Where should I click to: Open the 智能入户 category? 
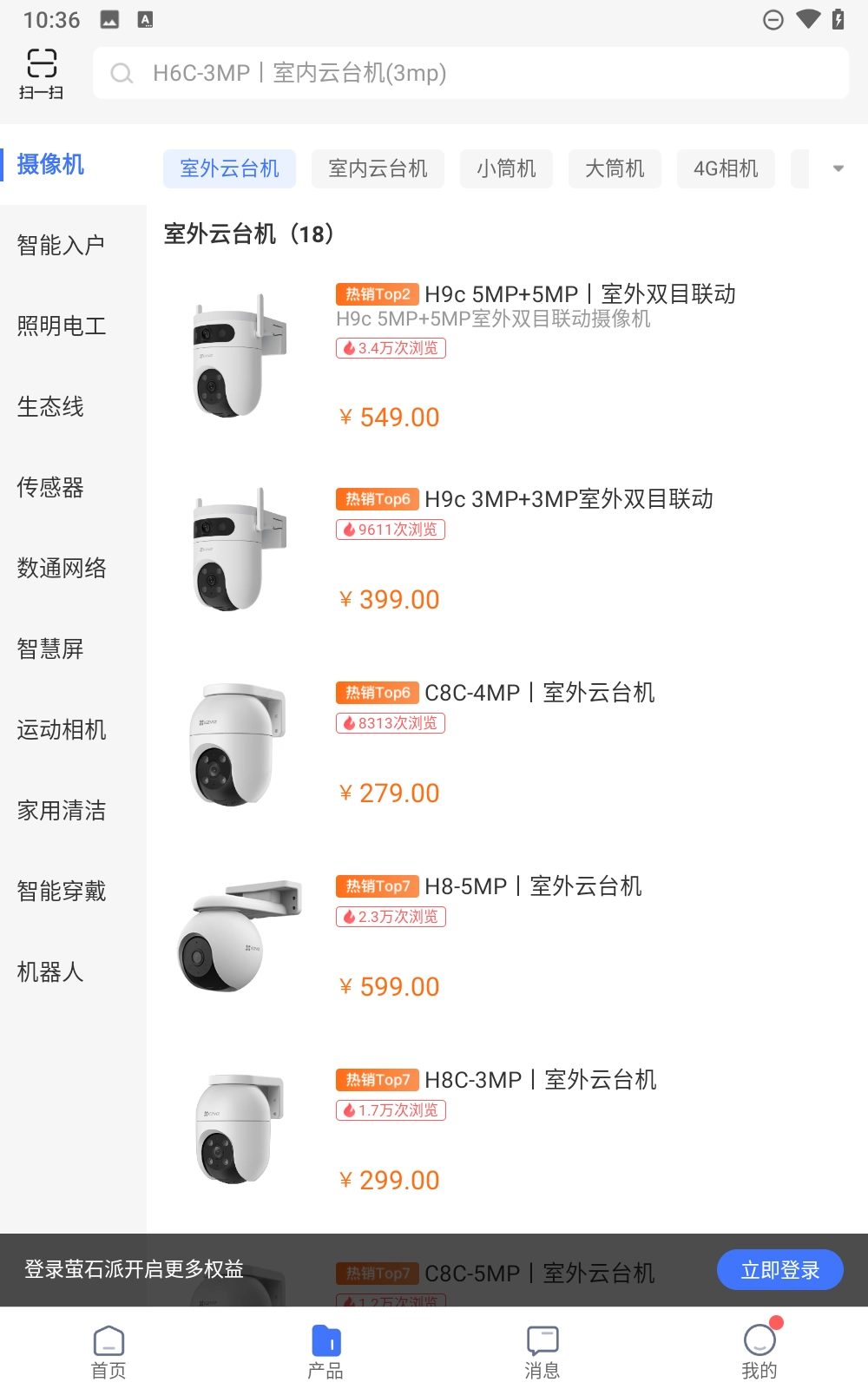[x=61, y=245]
